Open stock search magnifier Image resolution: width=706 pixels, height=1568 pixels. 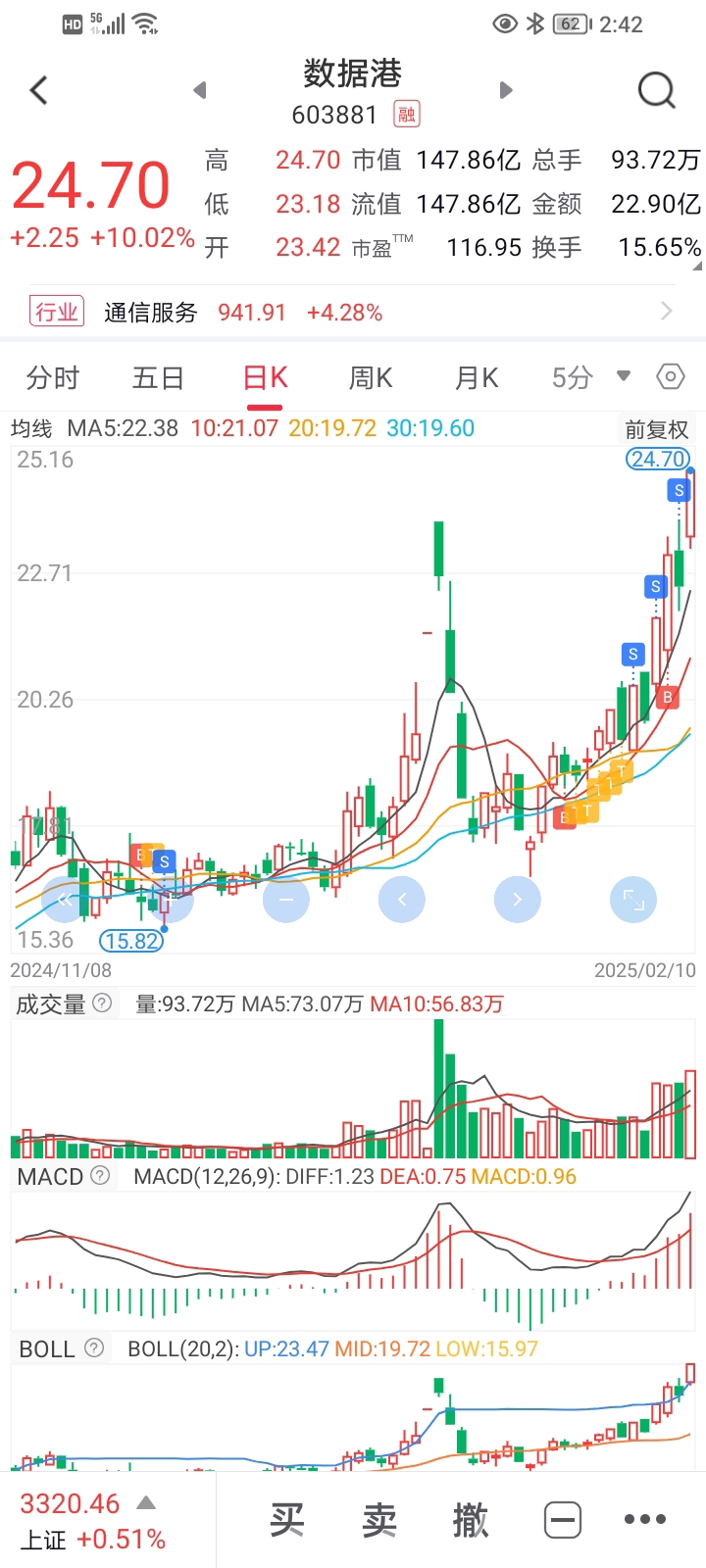(x=656, y=91)
